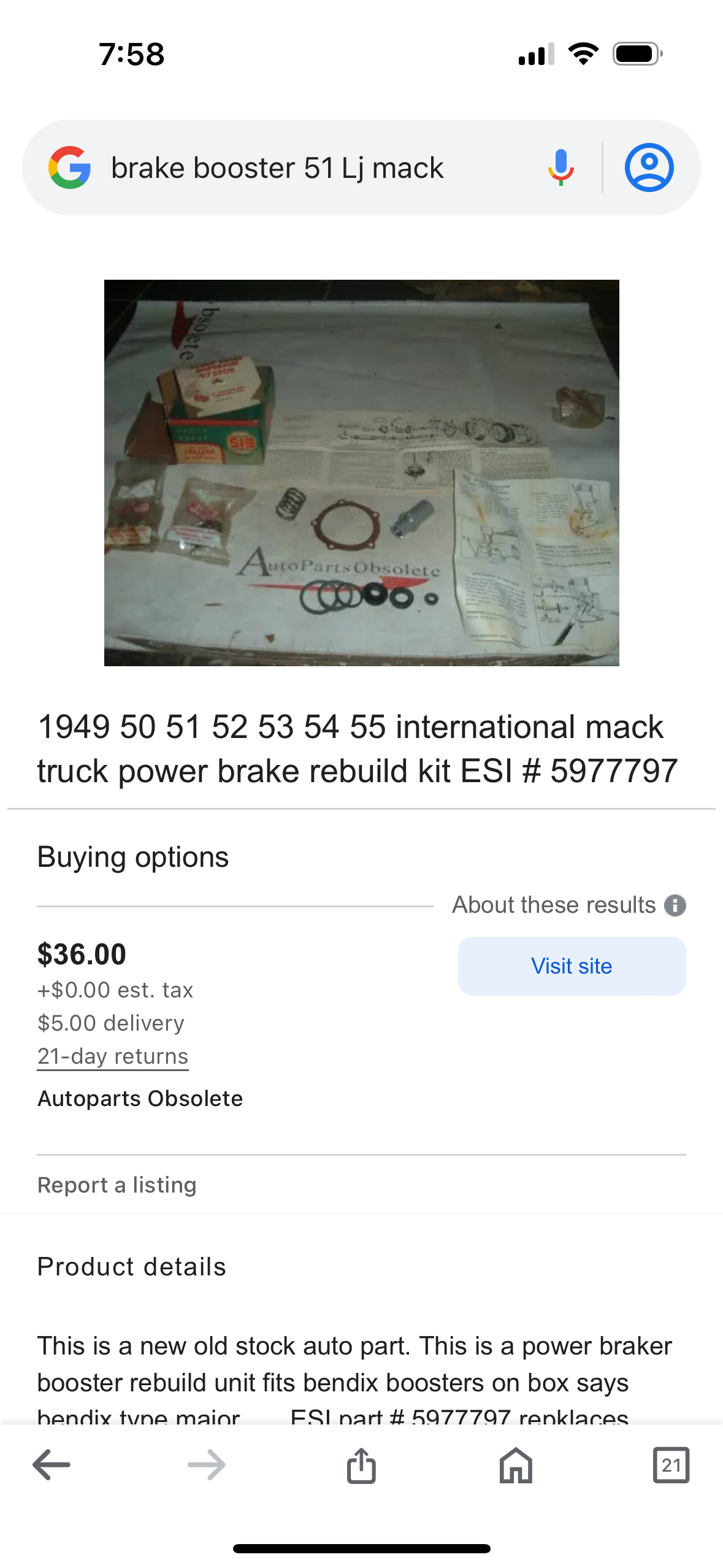
Task: View the 21-day returns policy
Action: [113, 1056]
